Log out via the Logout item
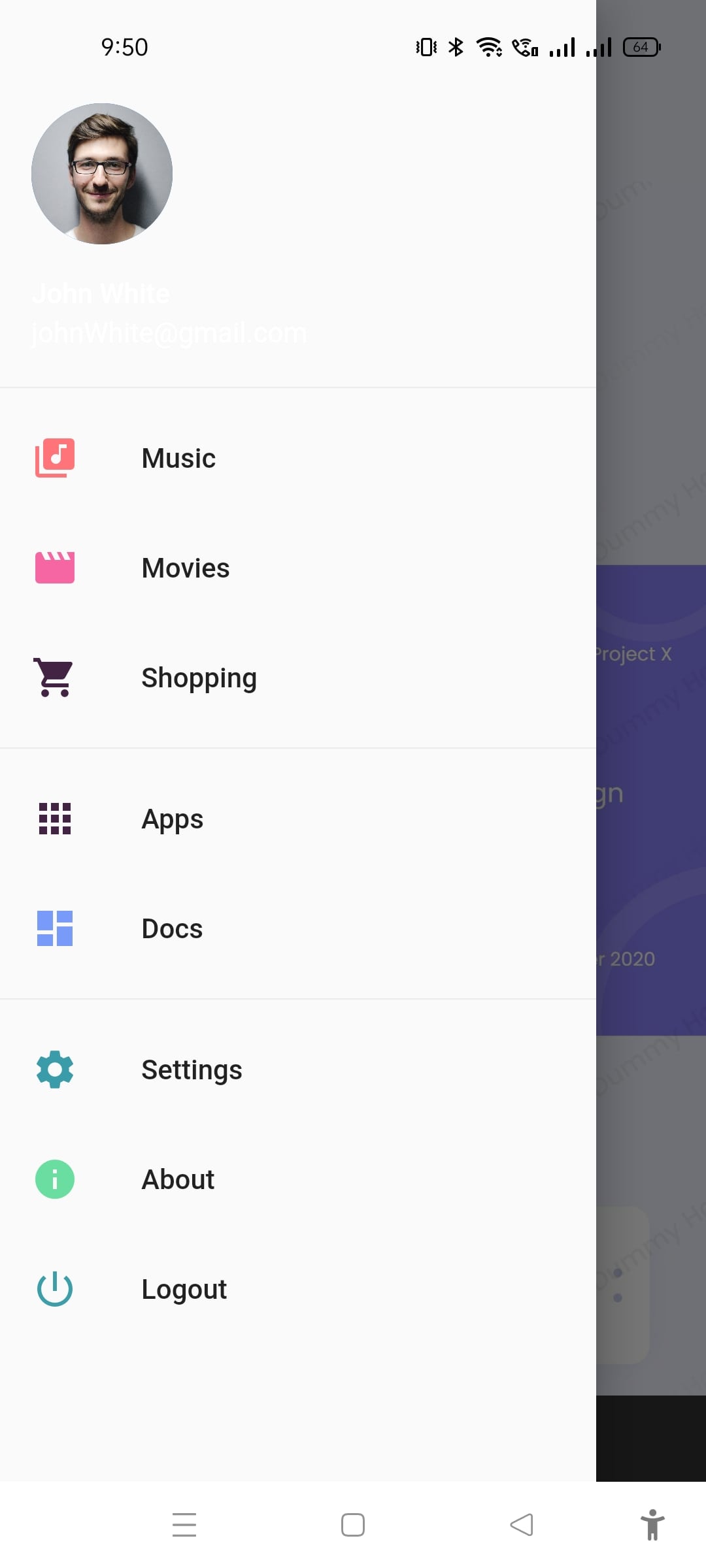This screenshot has height=1568, width=706. pos(184,1289)
